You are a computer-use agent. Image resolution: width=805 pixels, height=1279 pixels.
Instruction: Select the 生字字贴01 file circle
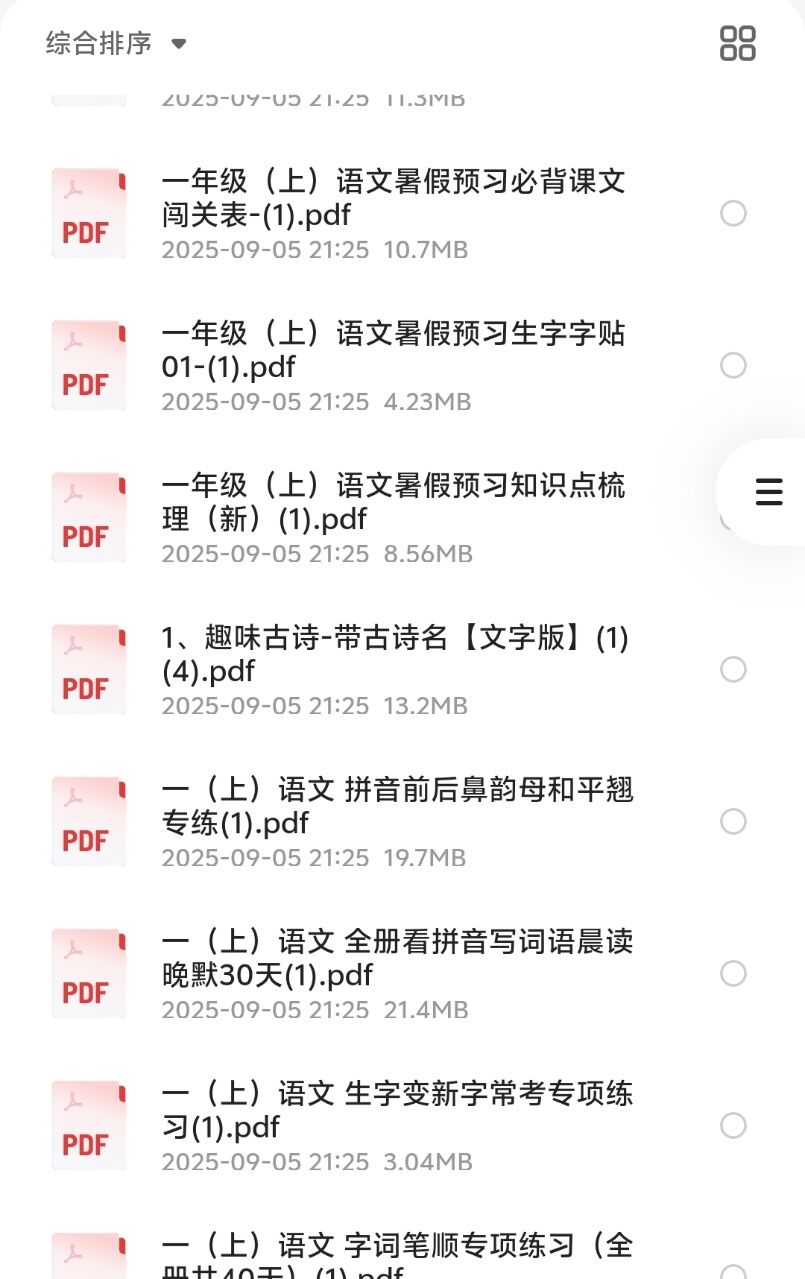[x=733, y=366]
